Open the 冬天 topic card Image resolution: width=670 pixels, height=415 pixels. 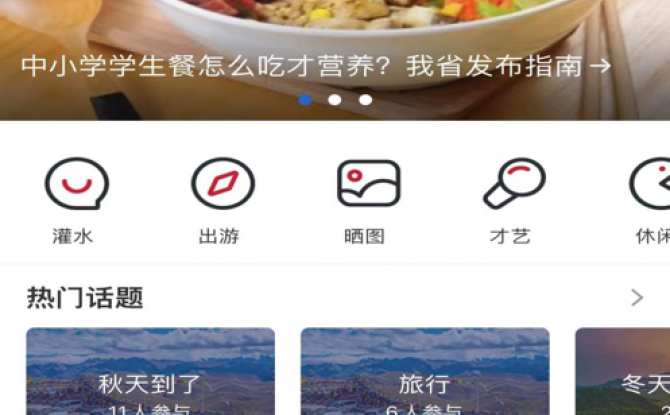[625, 373]
